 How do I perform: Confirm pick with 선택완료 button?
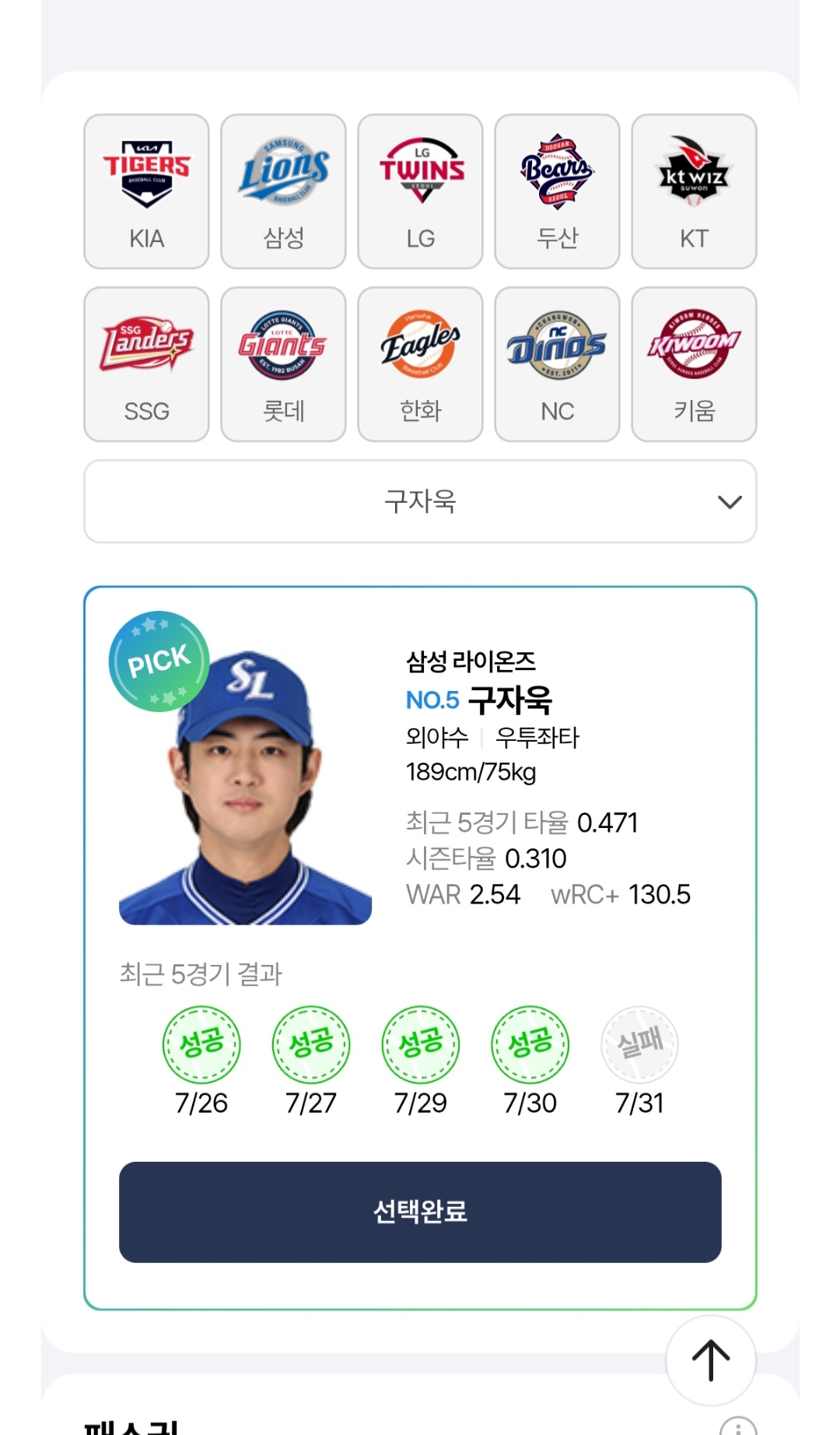(420, 1212)
